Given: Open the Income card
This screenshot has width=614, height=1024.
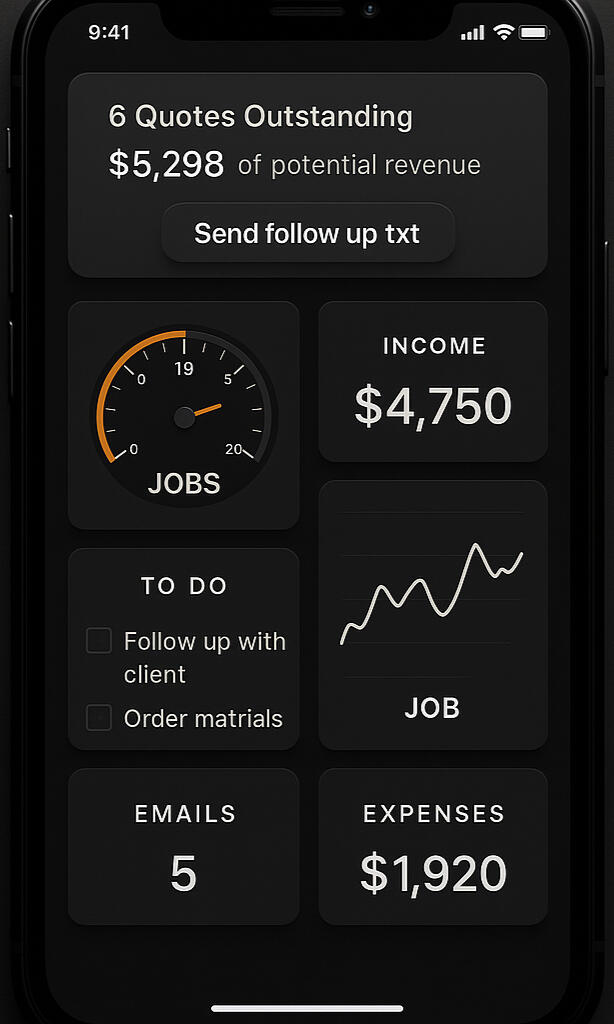Looking at the screenshot, I should (432, 381).
